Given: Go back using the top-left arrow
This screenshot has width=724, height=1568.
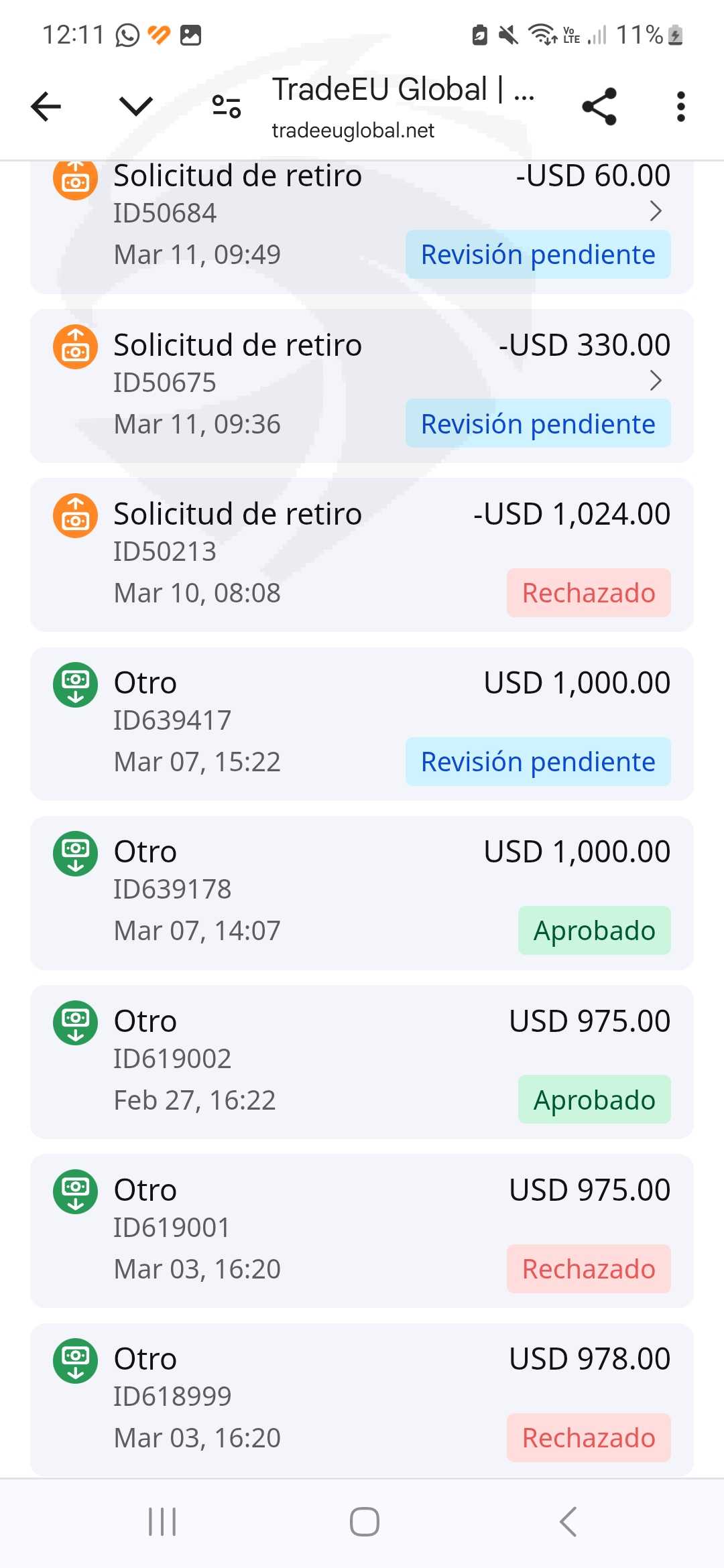Looking at the screenshot, I should click(46, 107).
